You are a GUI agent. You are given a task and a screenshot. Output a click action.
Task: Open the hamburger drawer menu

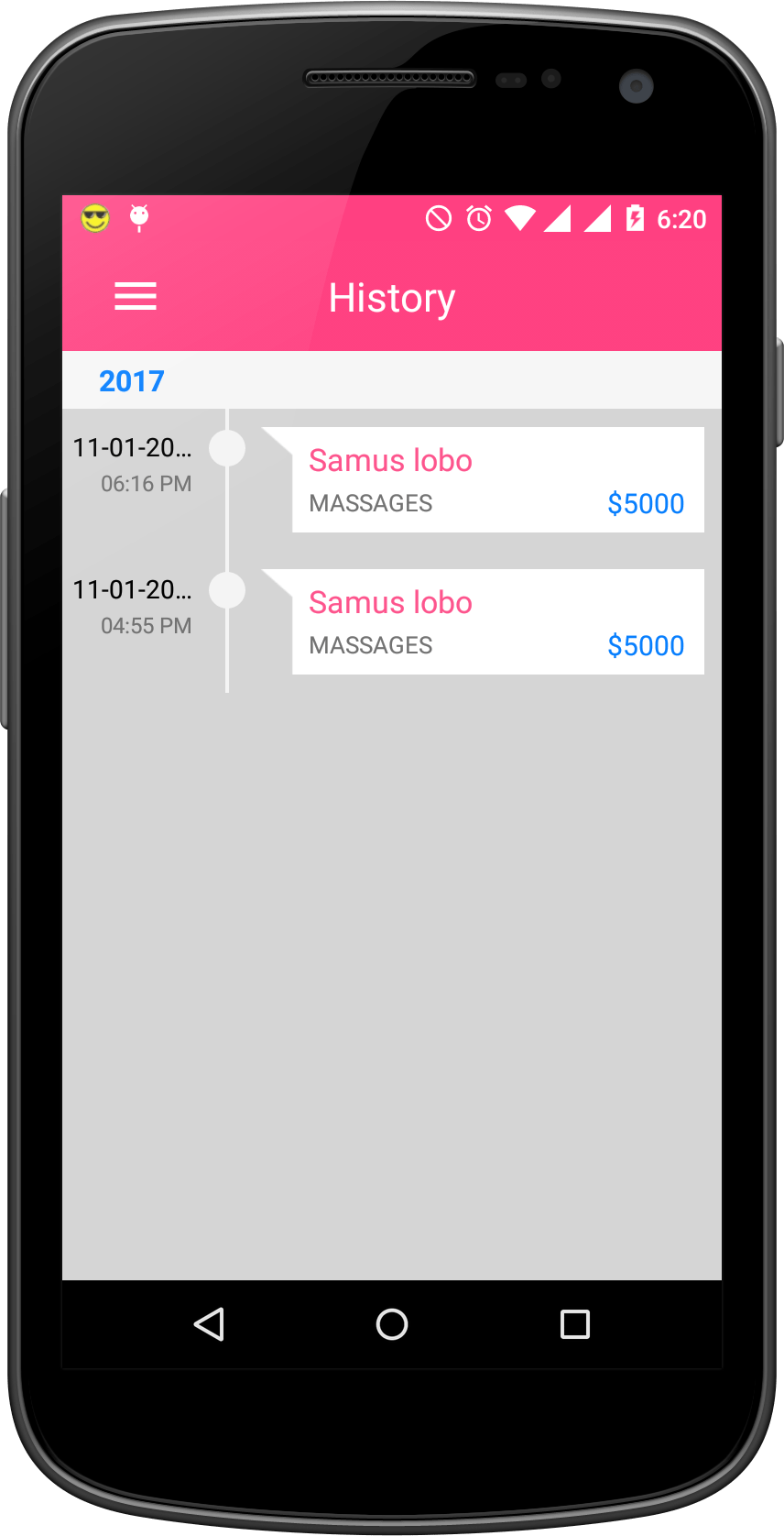(x=136, y=297)
